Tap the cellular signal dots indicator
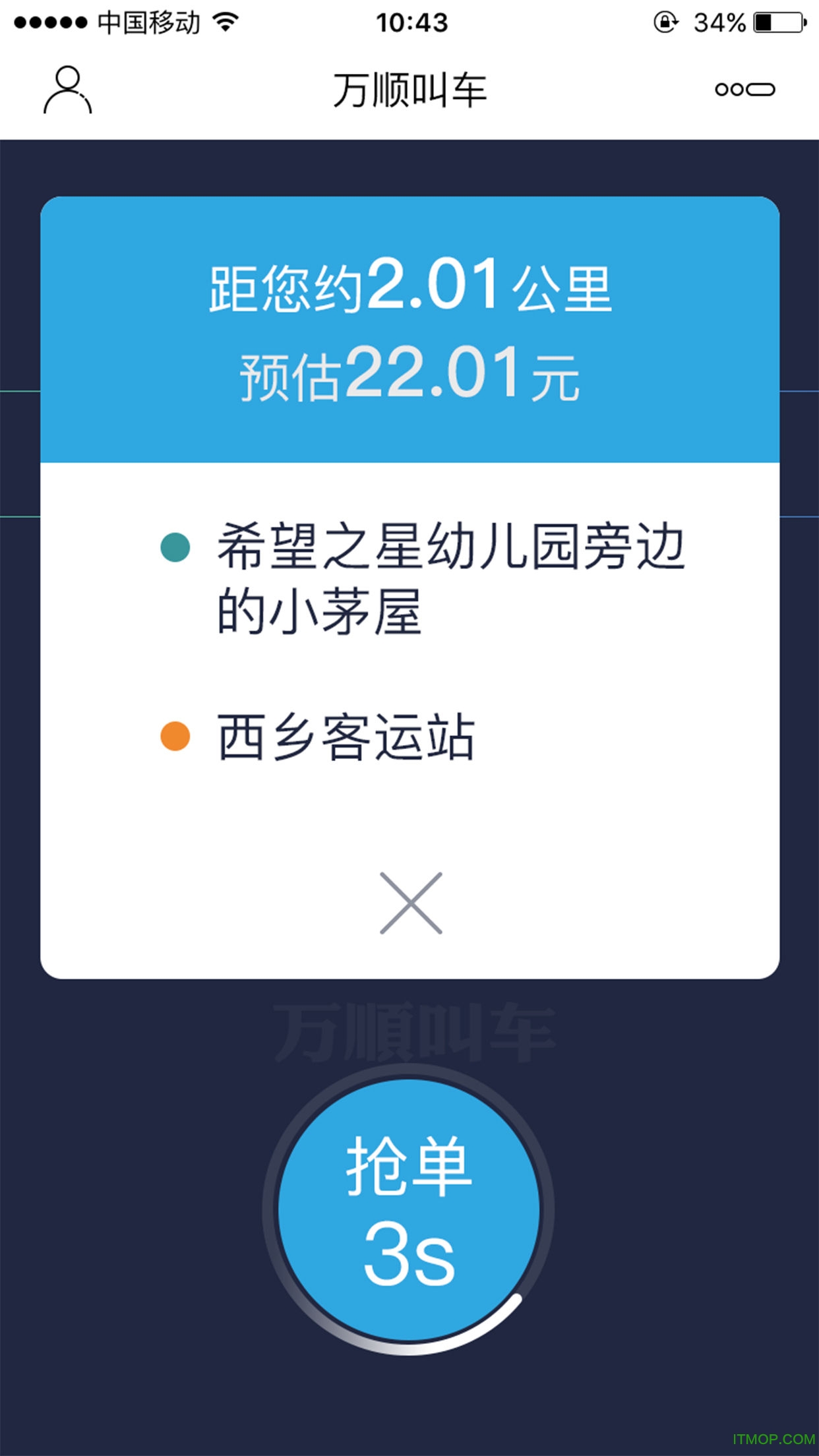 (x=49, y=22)
